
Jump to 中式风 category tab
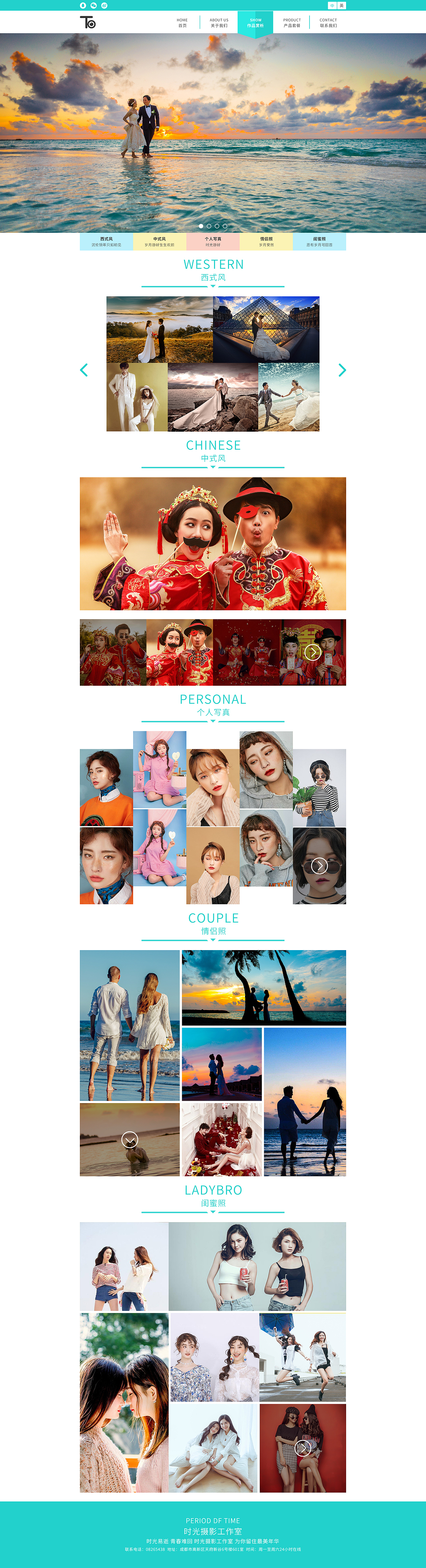tap(160, 242)
